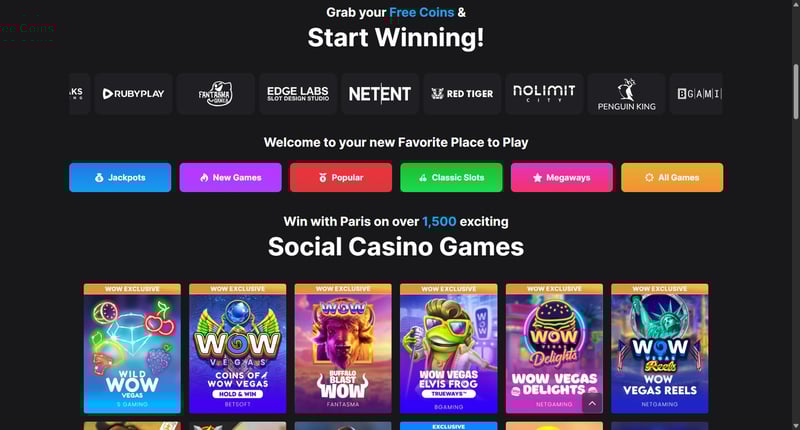View All Games
This screenshot has height=430, width=800.
[x=672, y=177]
